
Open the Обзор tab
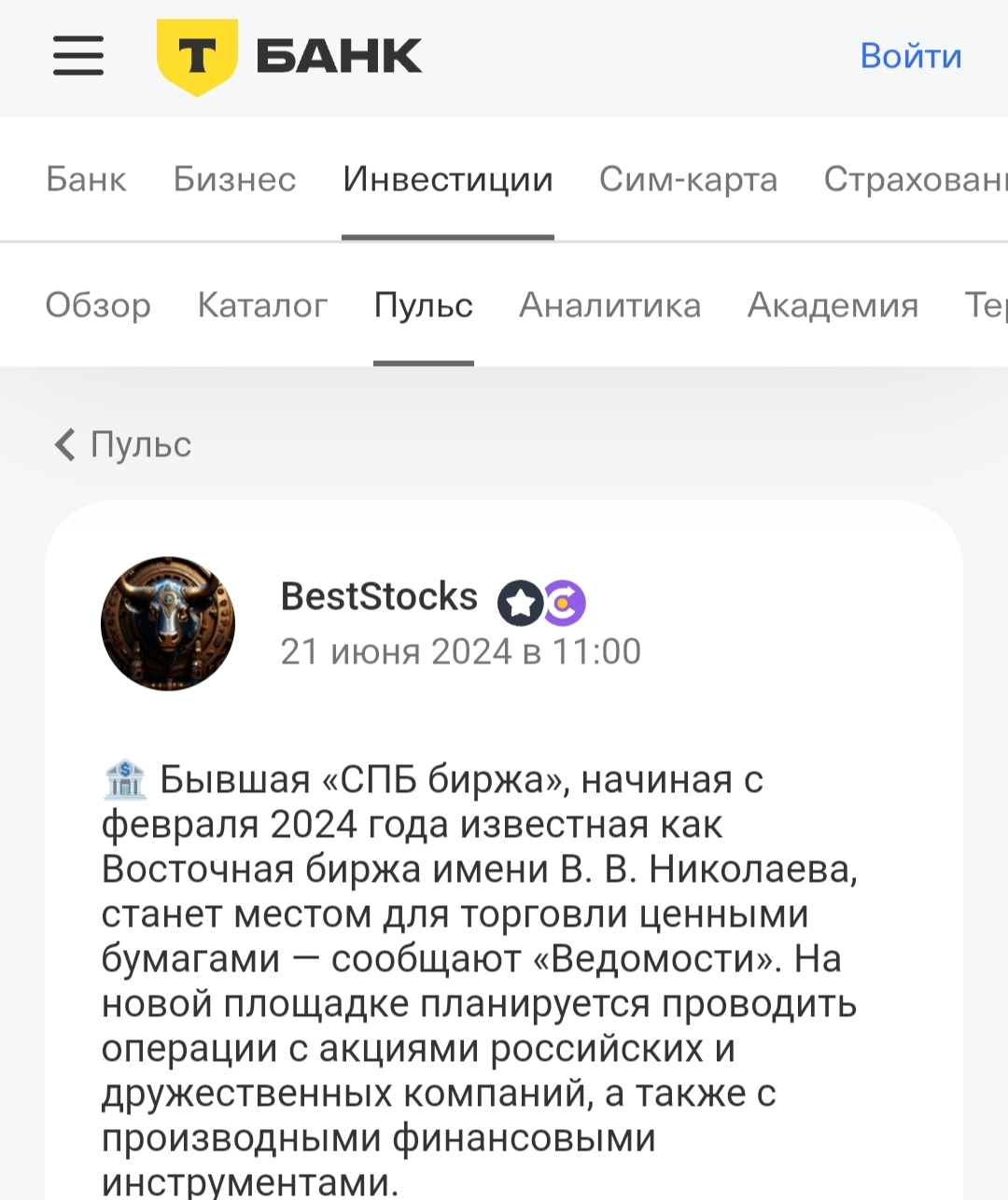point(98,305)
